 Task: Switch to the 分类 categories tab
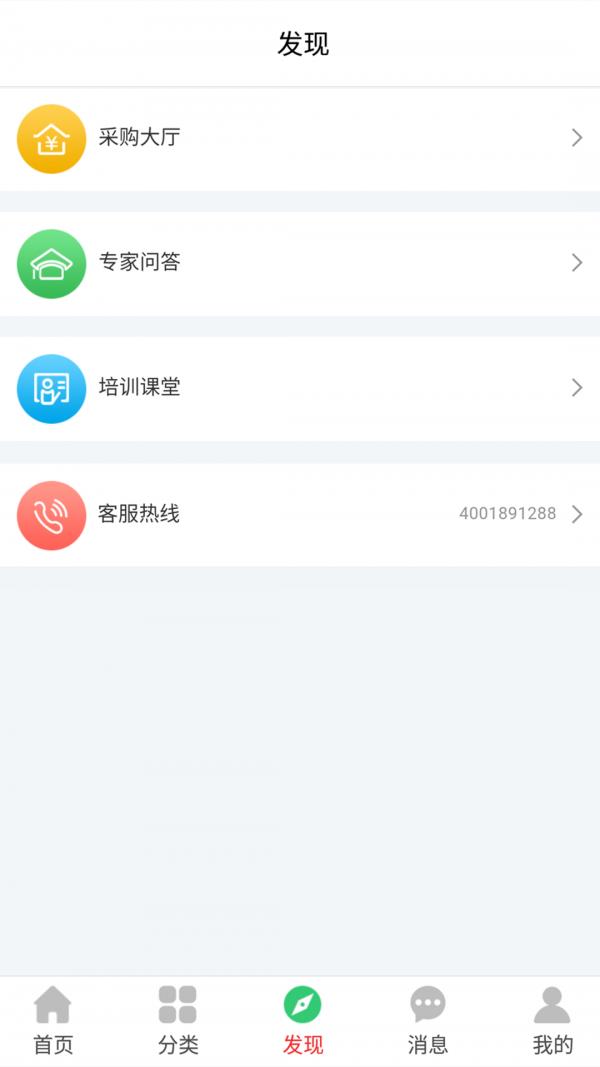pyautogui.click(x=178, y=1021)
